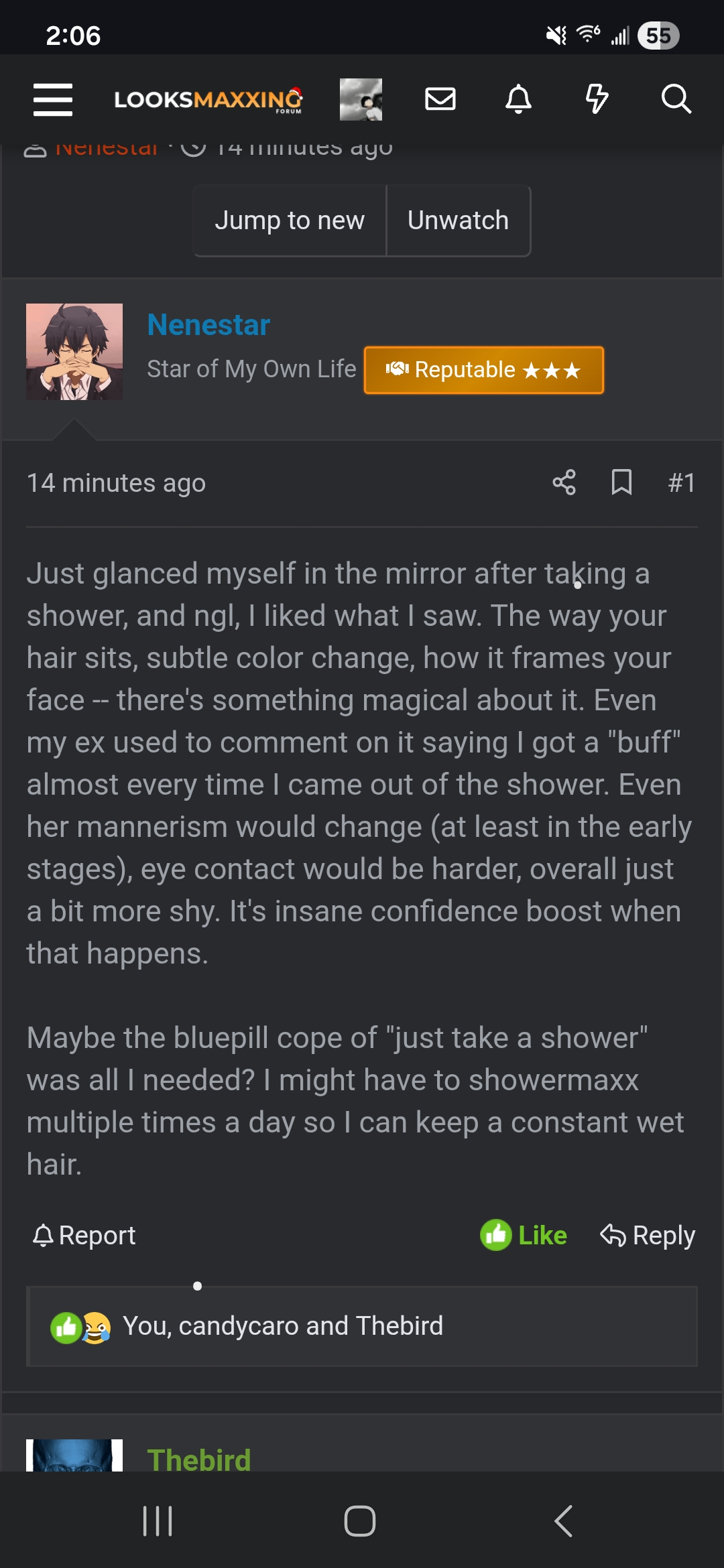Unwatch this thread
The height and width of the screenshot is (1568, 724).
[x=459, y=220]
